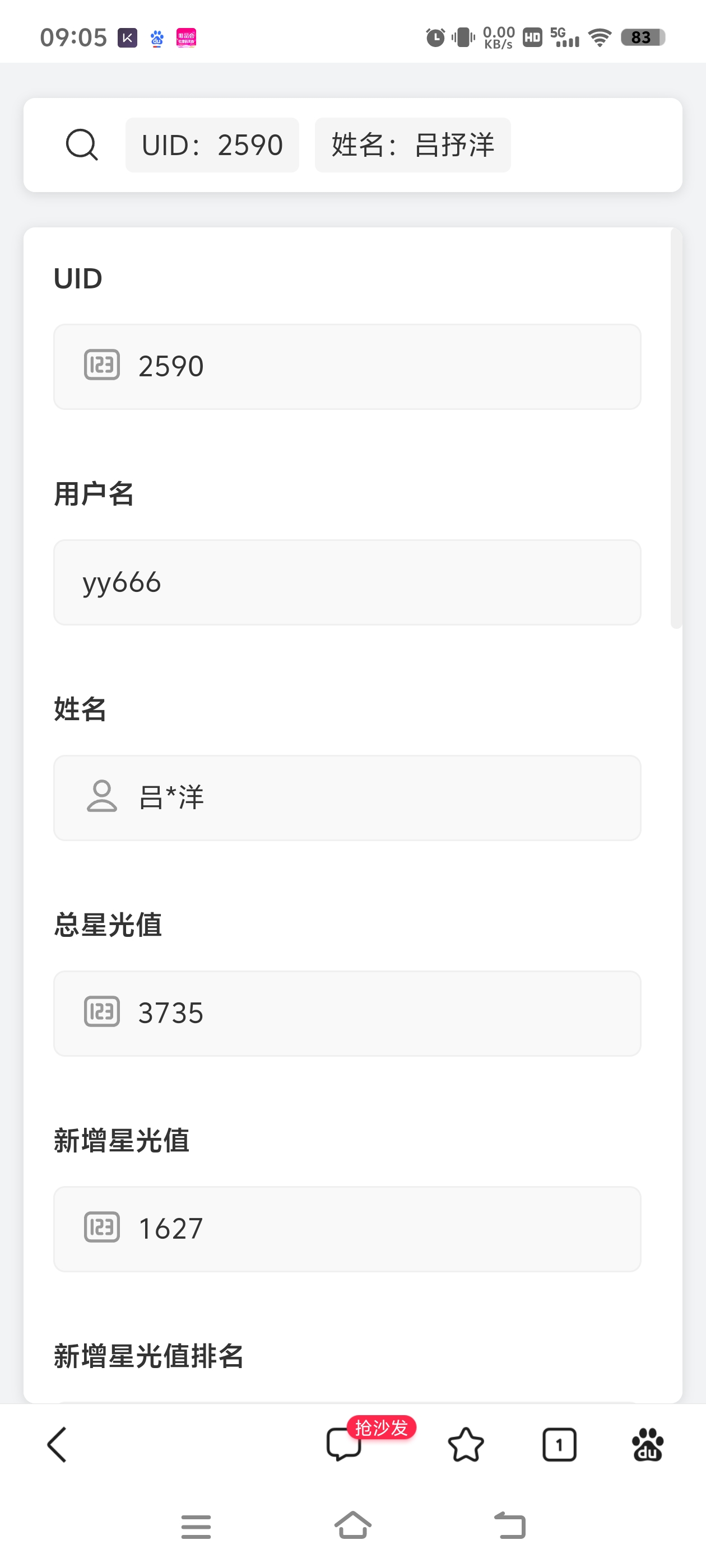Tap the search magnifier icon
Screen dimensions: 706x1568
pos(82,145)
